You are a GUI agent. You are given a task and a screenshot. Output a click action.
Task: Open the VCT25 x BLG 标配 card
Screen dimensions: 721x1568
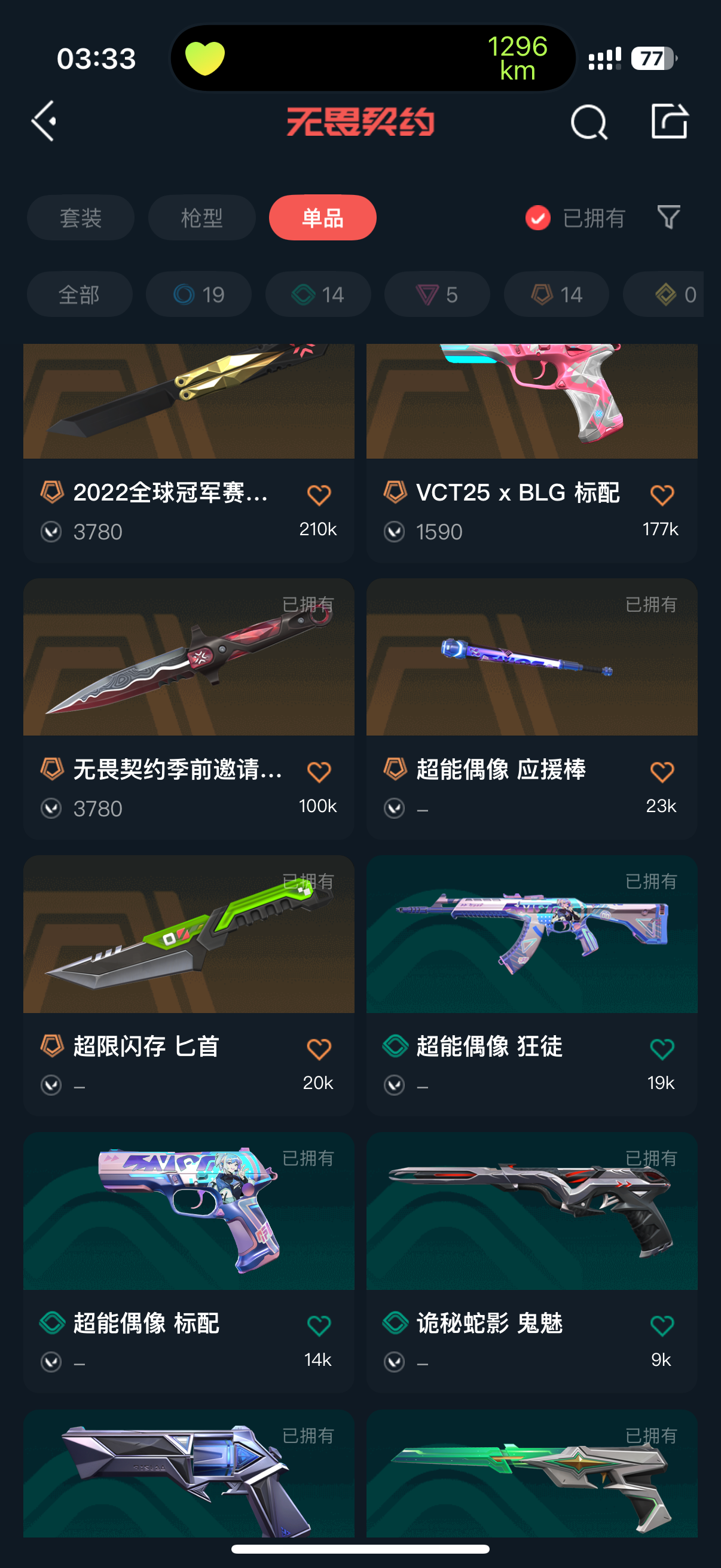click(531, 453)
